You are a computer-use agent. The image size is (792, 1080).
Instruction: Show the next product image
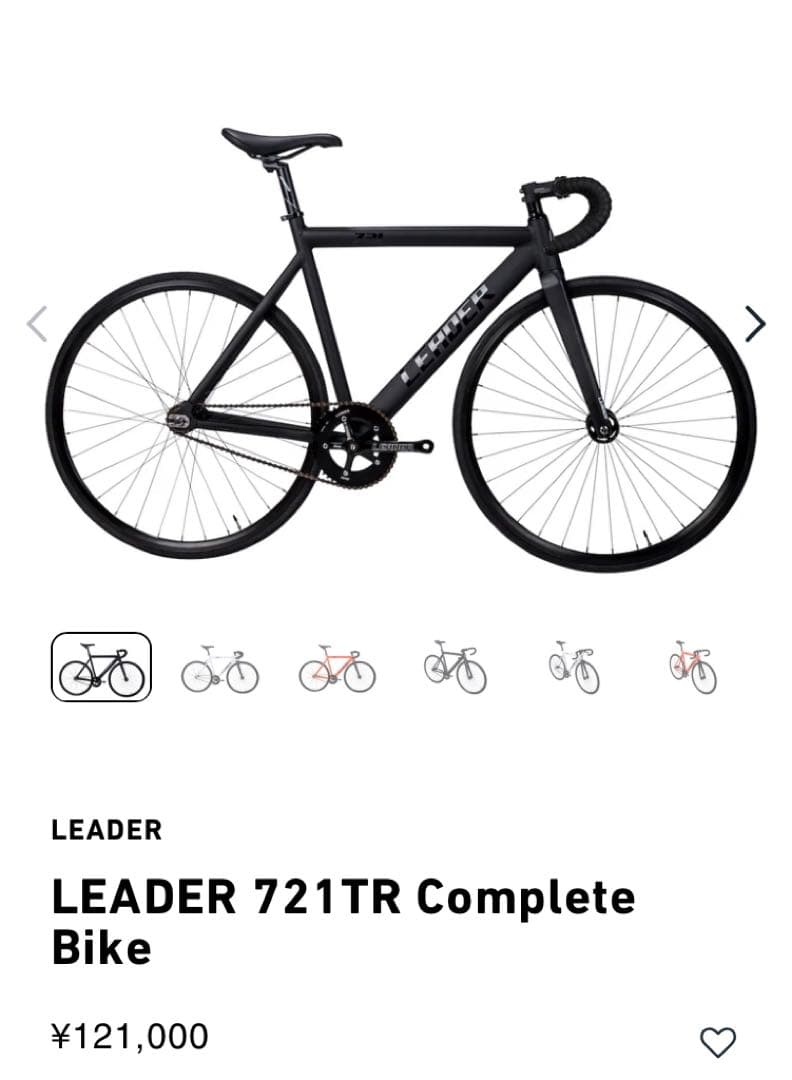755,323
